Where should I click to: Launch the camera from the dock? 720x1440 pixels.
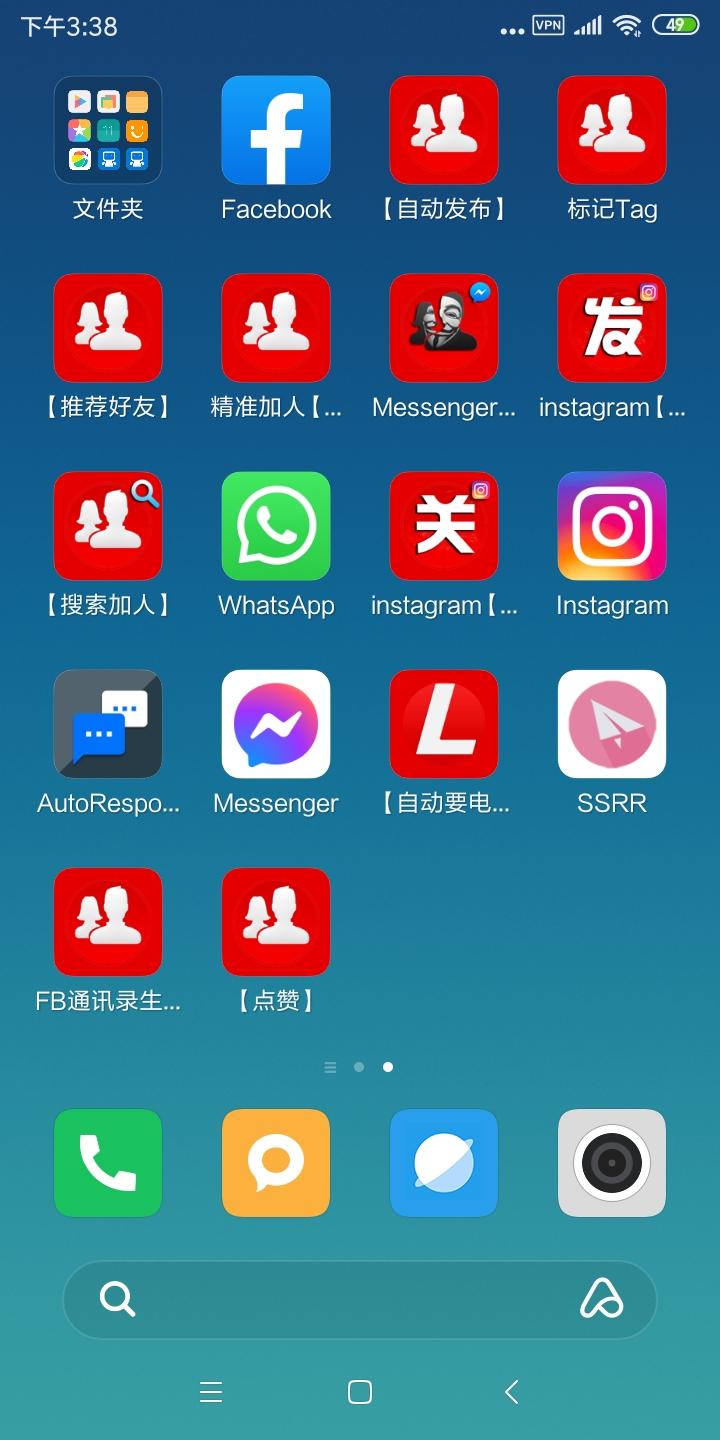point(612,1163)
